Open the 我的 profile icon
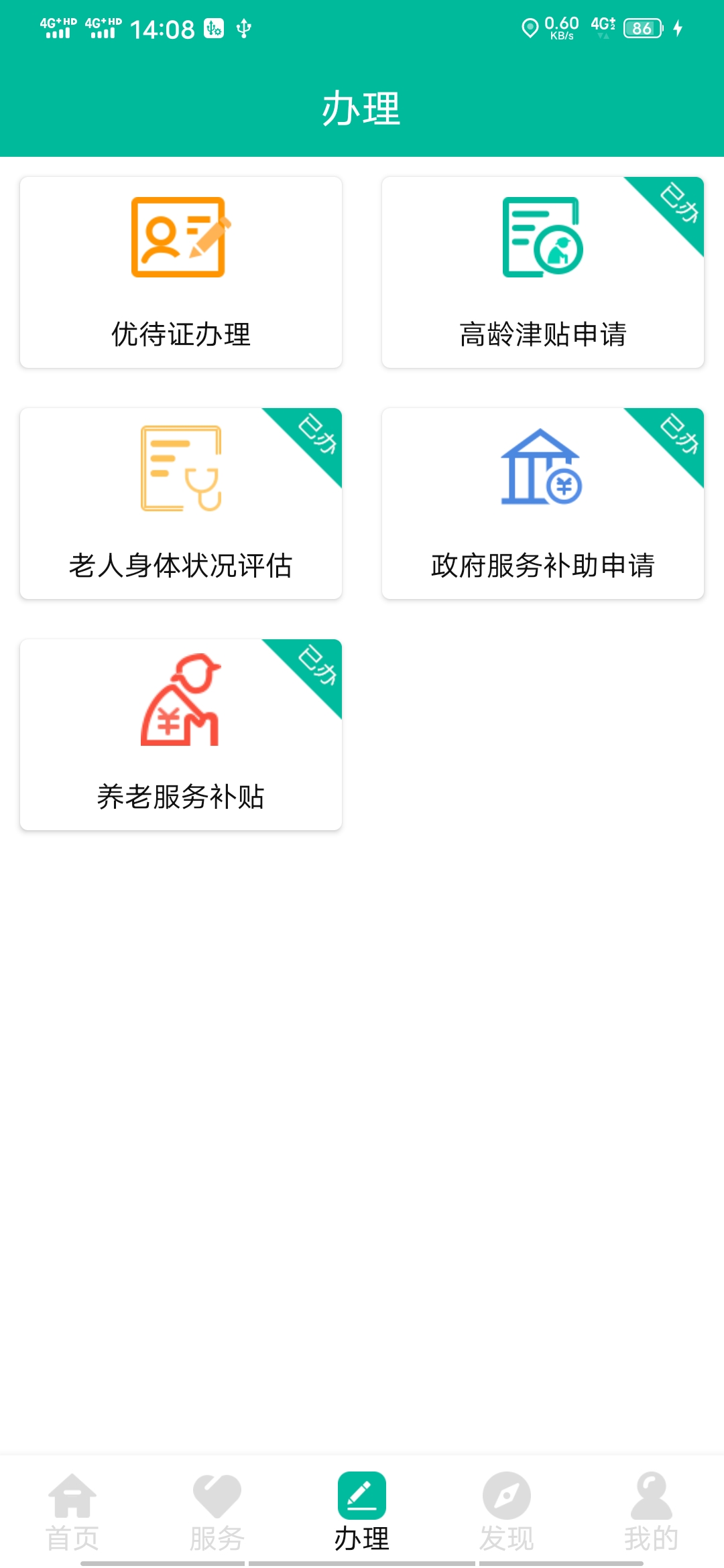This screenshot has height=1568, width=724. (x=649, y=1494)
